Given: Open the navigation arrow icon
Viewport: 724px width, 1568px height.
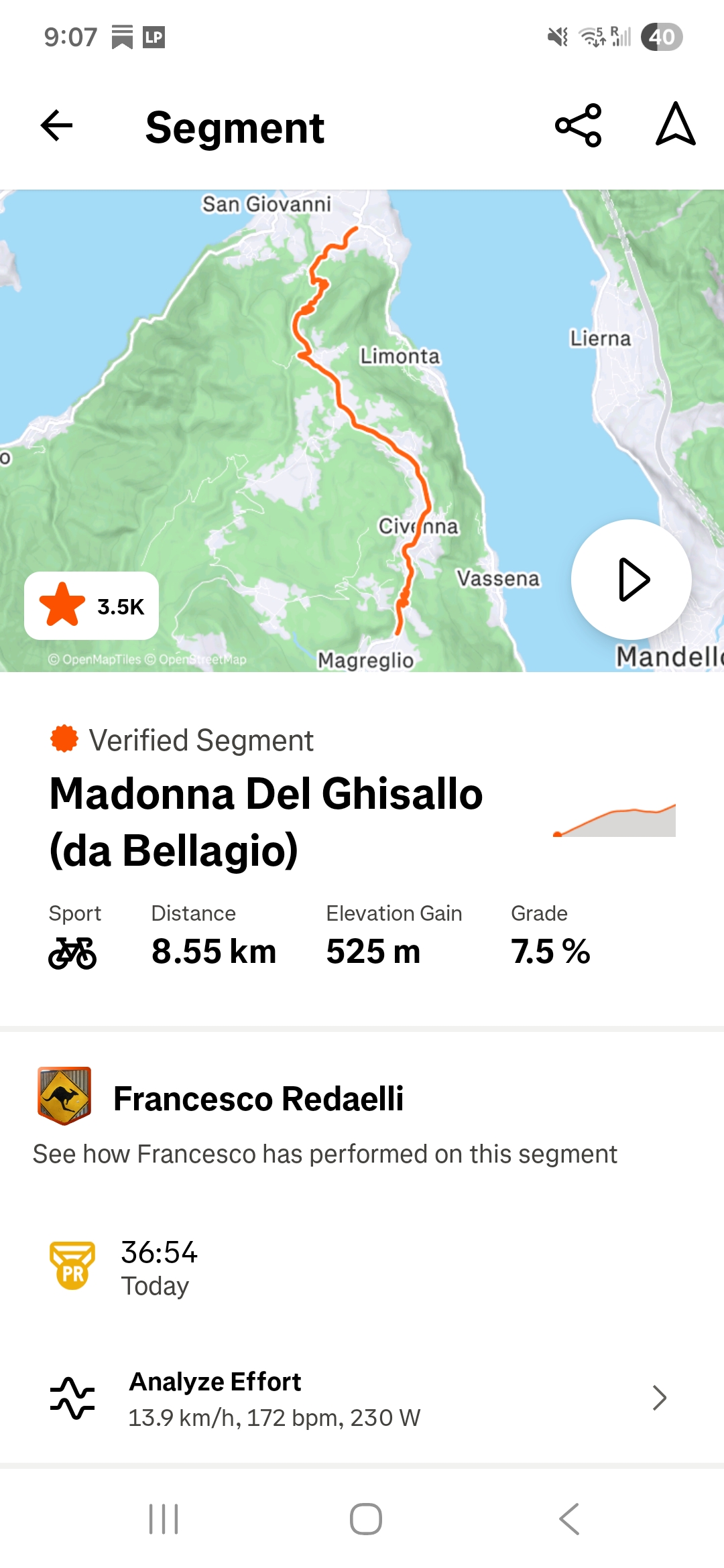Looking at the screenshot, I should [675, 125].
